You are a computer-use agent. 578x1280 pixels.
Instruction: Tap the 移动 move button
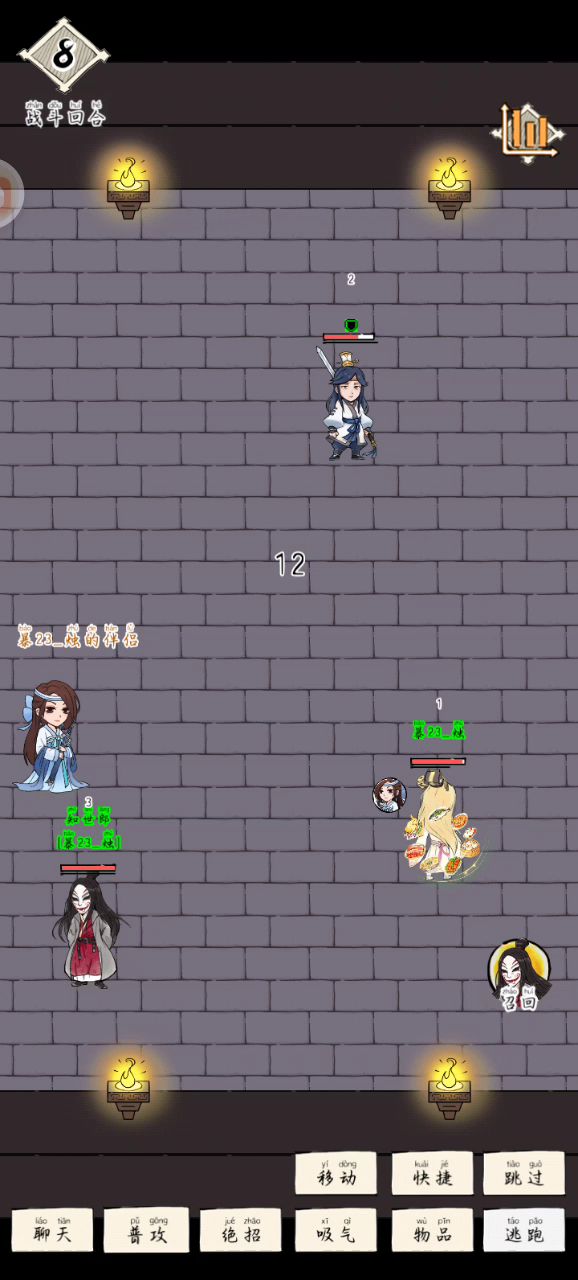(336, 1173)
